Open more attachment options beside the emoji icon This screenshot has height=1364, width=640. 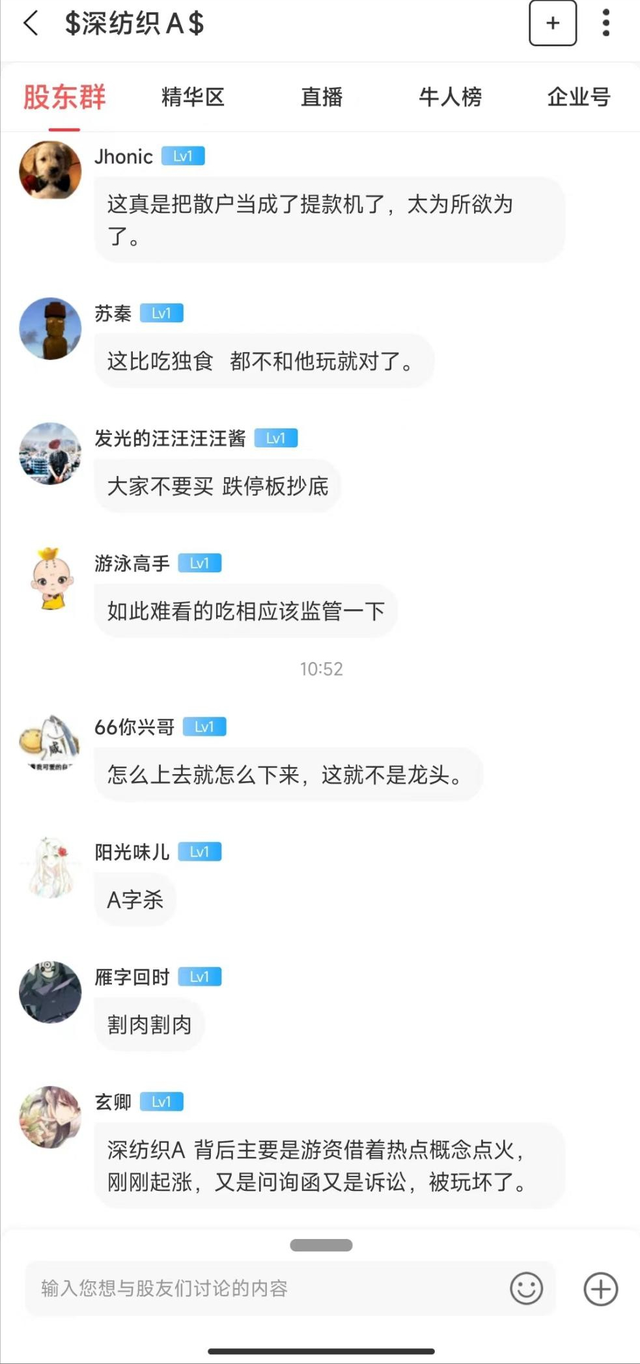click(x=600, y=1288)
